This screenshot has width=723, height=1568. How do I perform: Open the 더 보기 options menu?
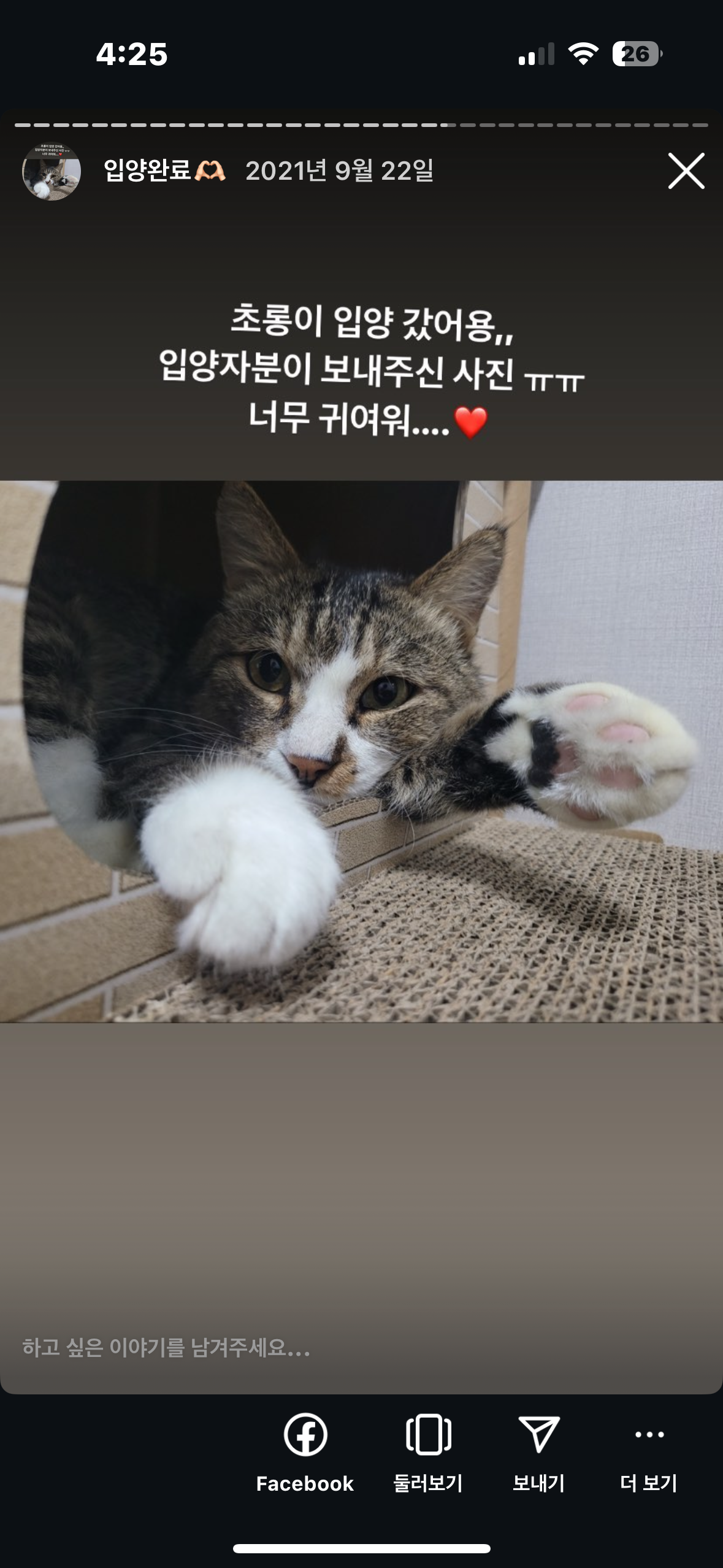649,1453
